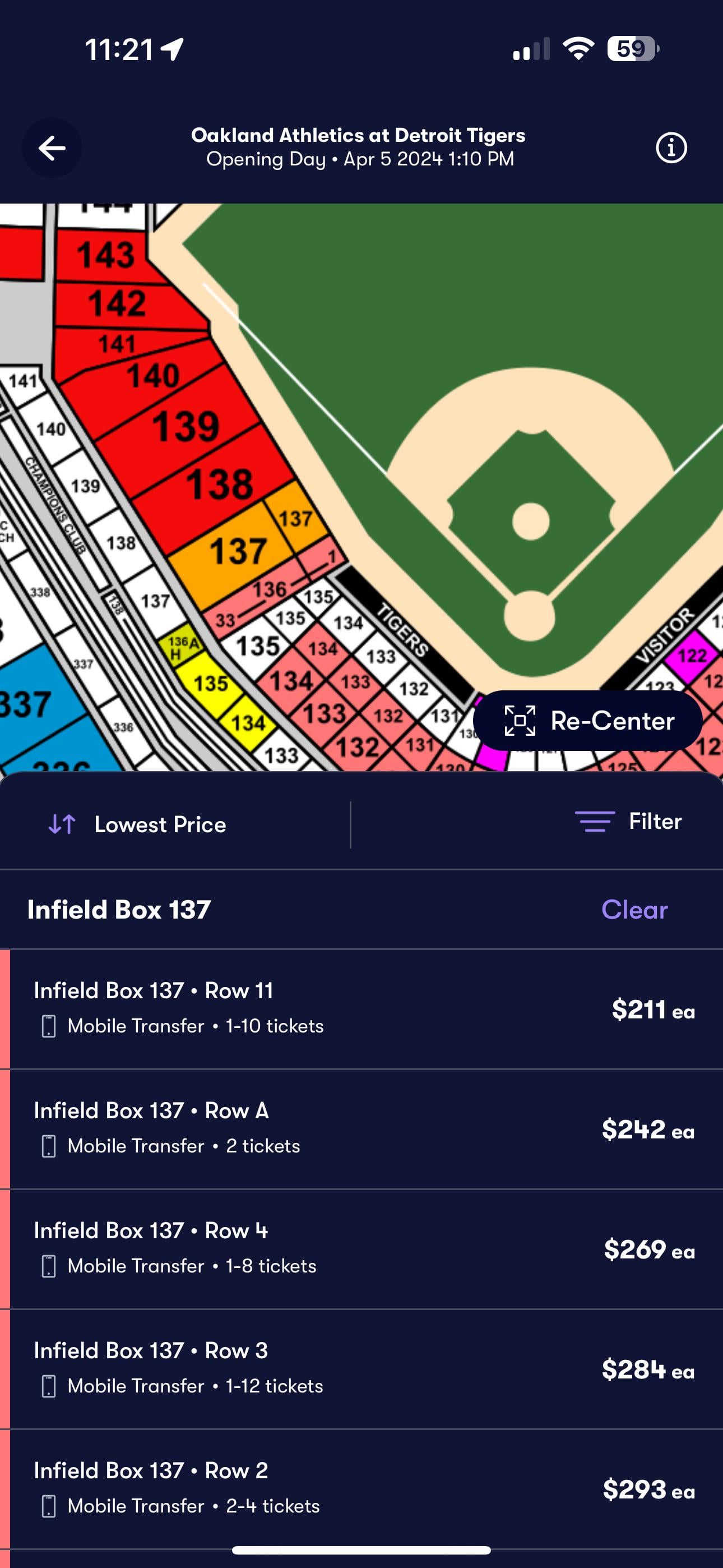Select red section 143 on the map
This screenshot has height=1568, width=723.
[x=105, y=255]
